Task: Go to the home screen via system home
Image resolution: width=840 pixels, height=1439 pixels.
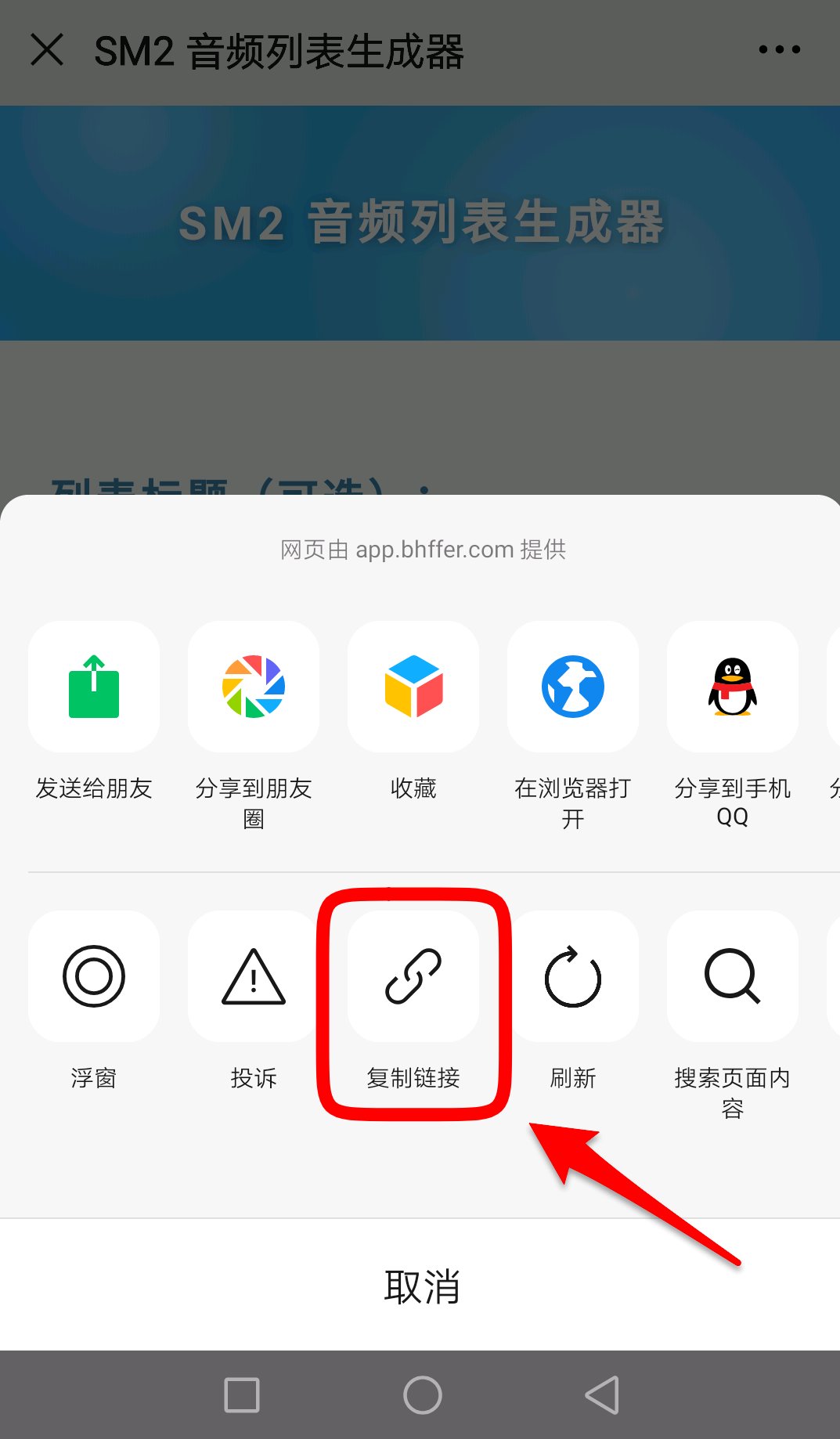Action: [422, 1395]
